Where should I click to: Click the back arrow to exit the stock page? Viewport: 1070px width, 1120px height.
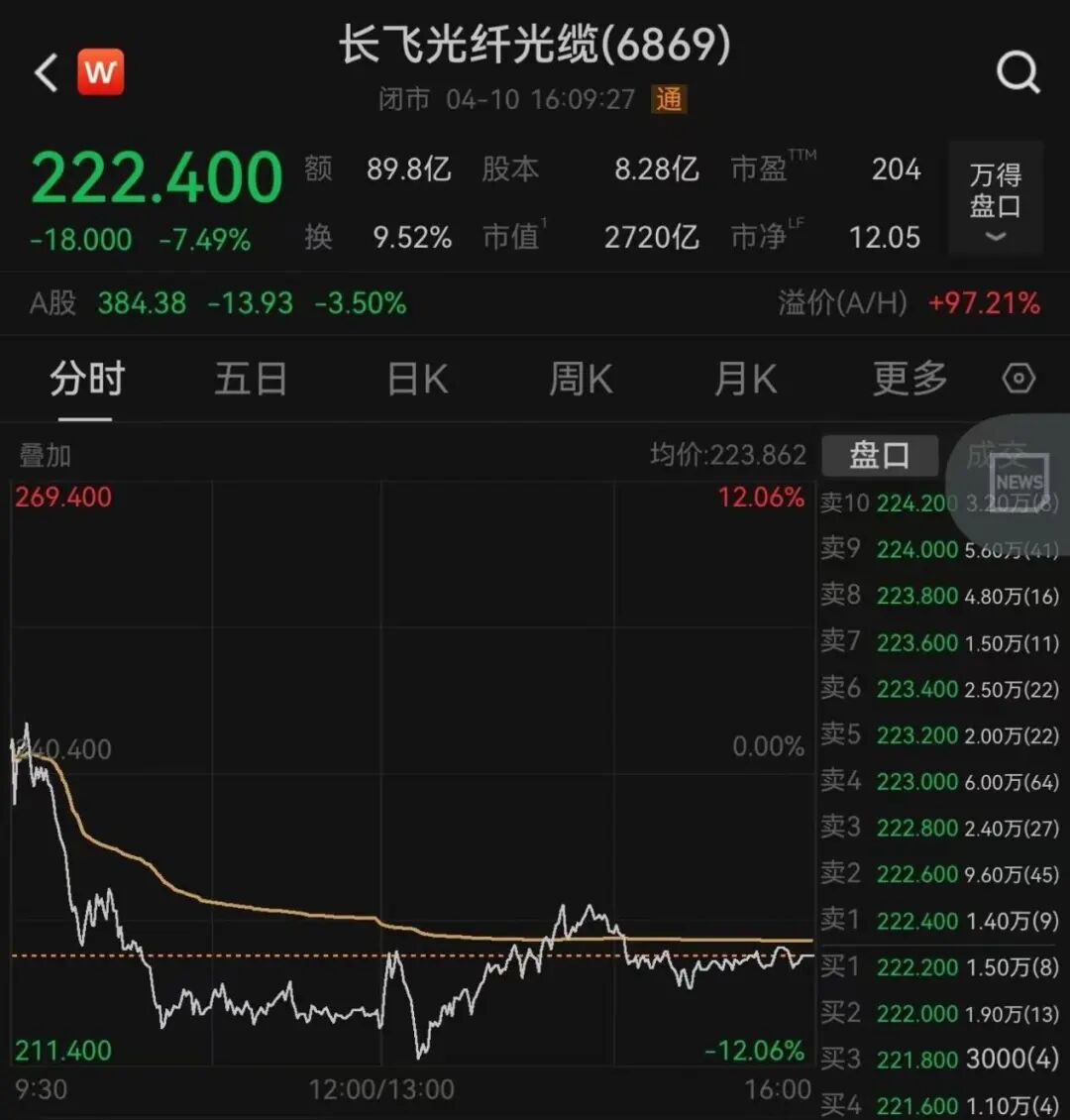click(x=43, y=71)
